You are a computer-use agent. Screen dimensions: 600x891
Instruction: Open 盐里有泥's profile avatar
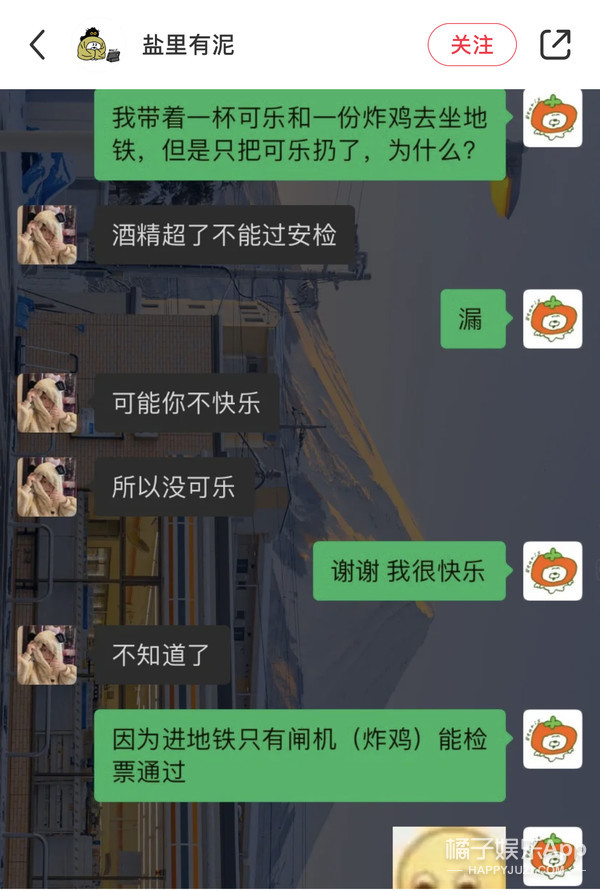[99, 45]
